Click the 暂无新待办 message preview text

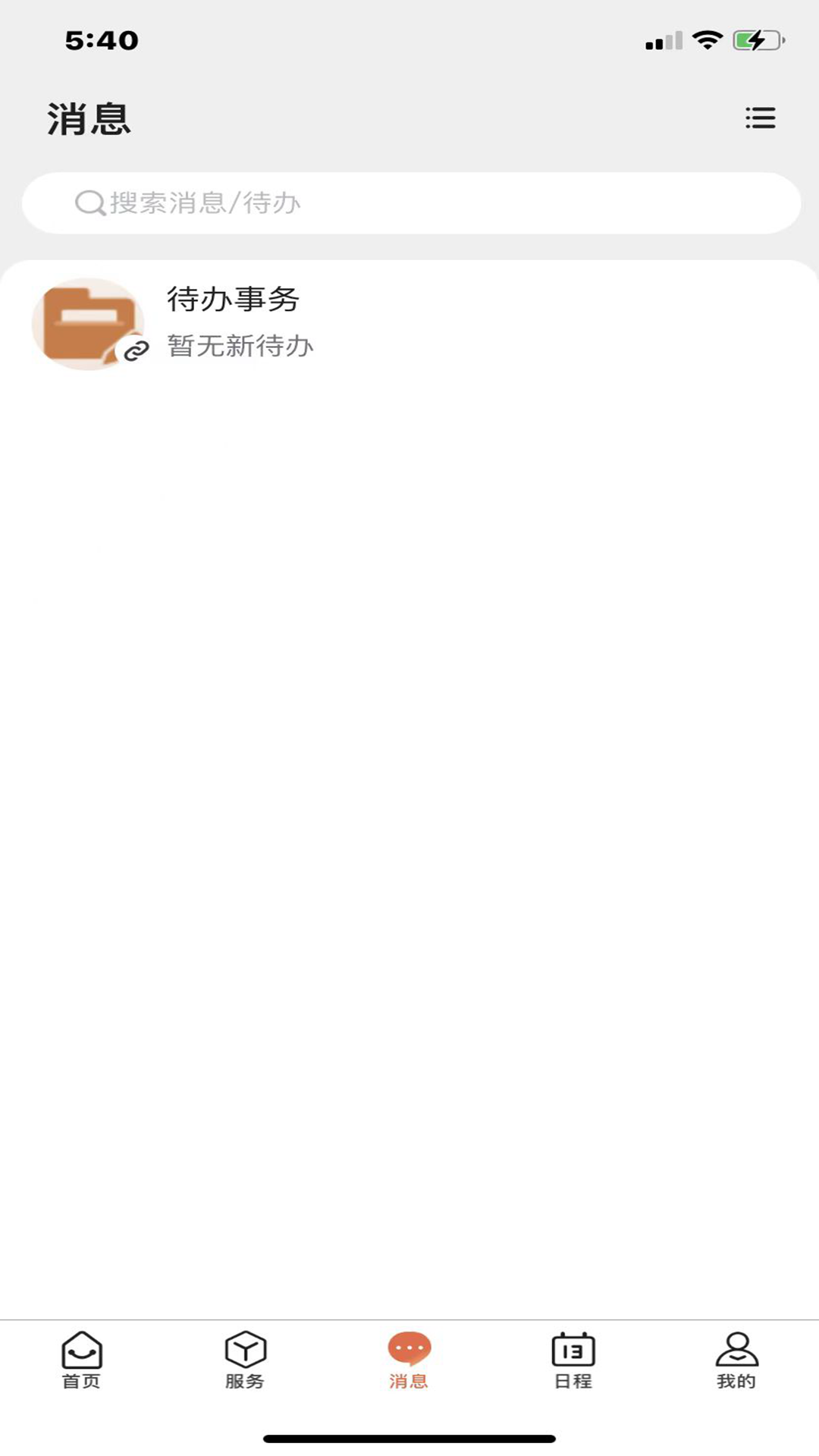(240, 346)
